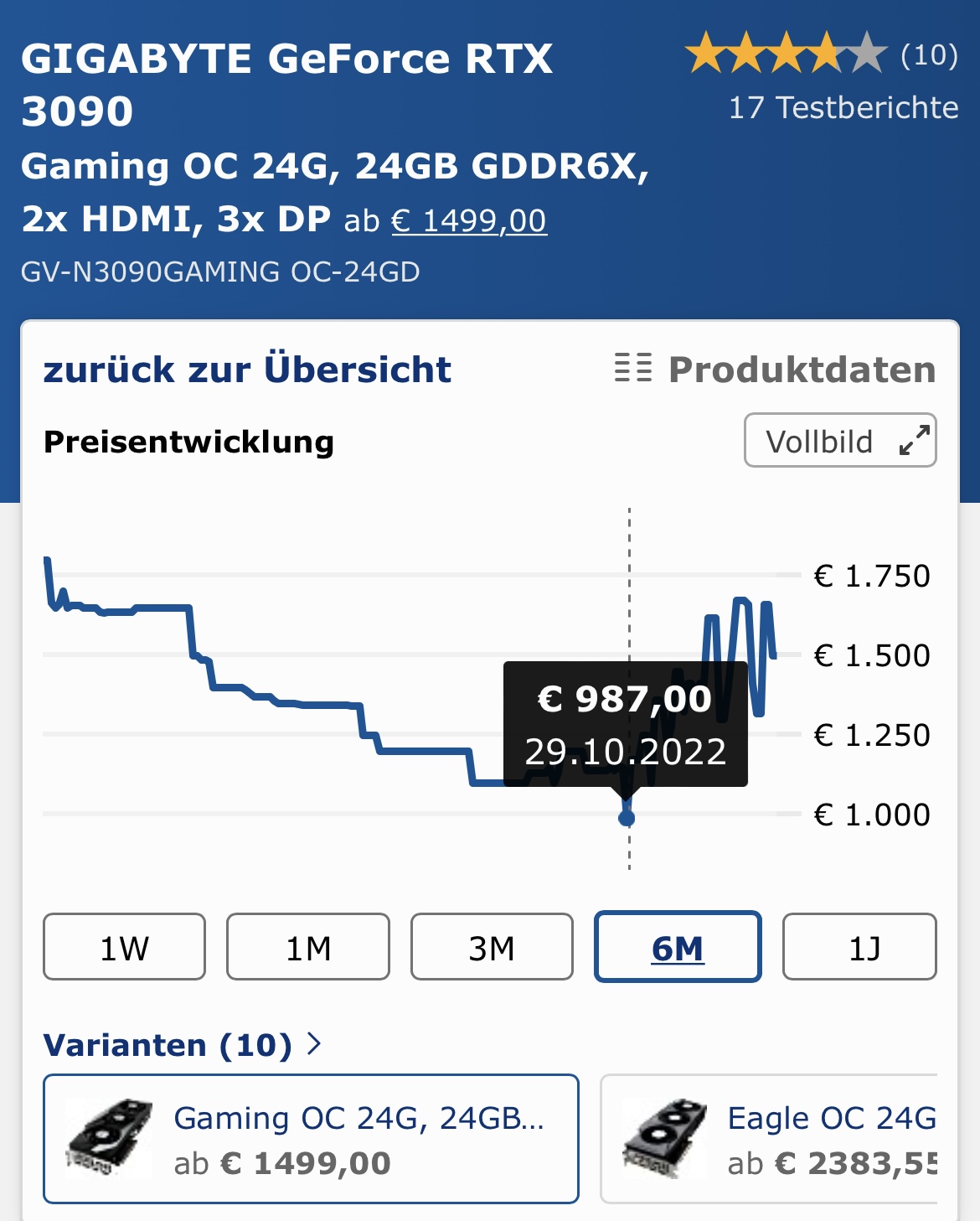Go back via zurück zur Übersicht

247,370
